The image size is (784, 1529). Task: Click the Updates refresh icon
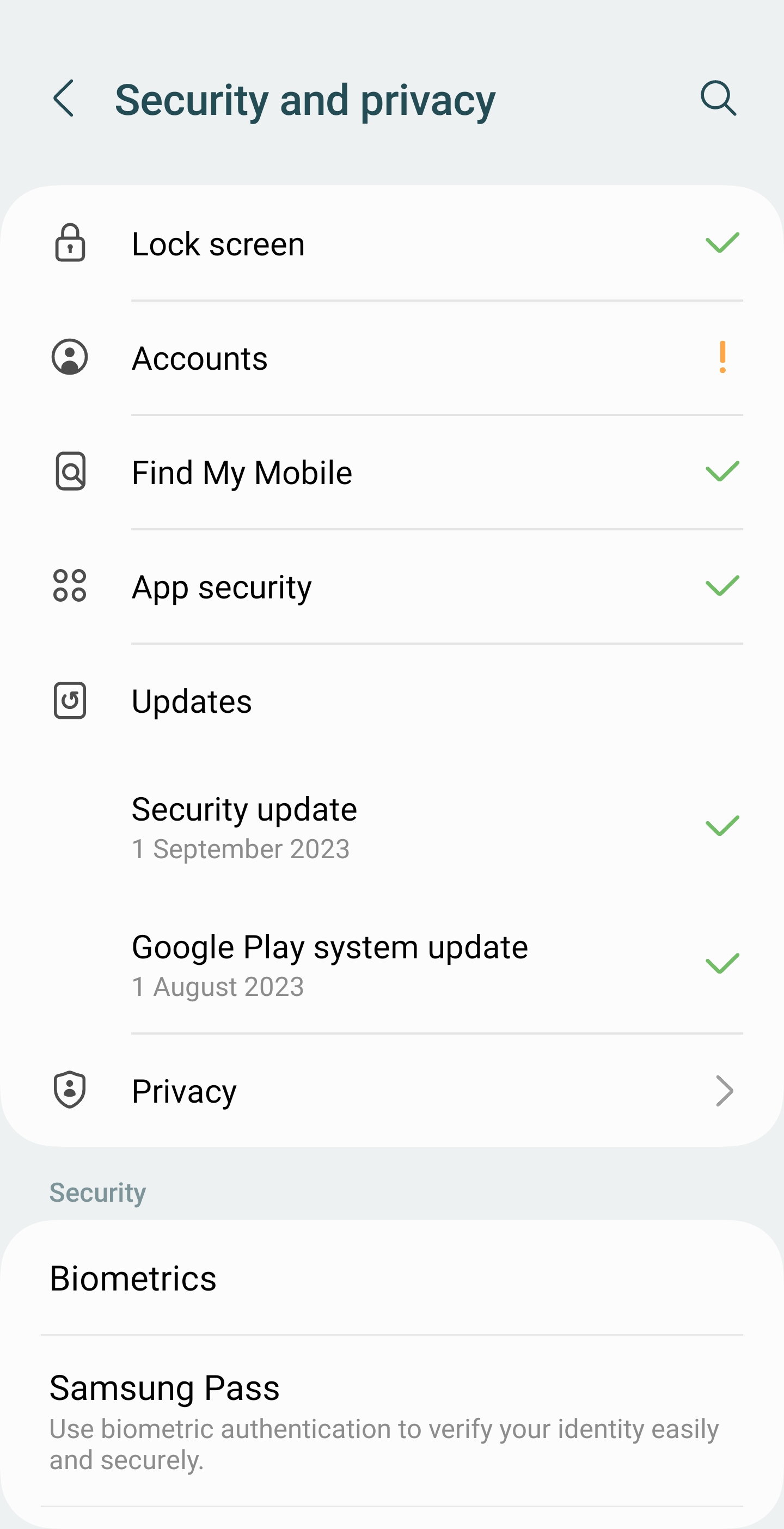pos(70,701)
